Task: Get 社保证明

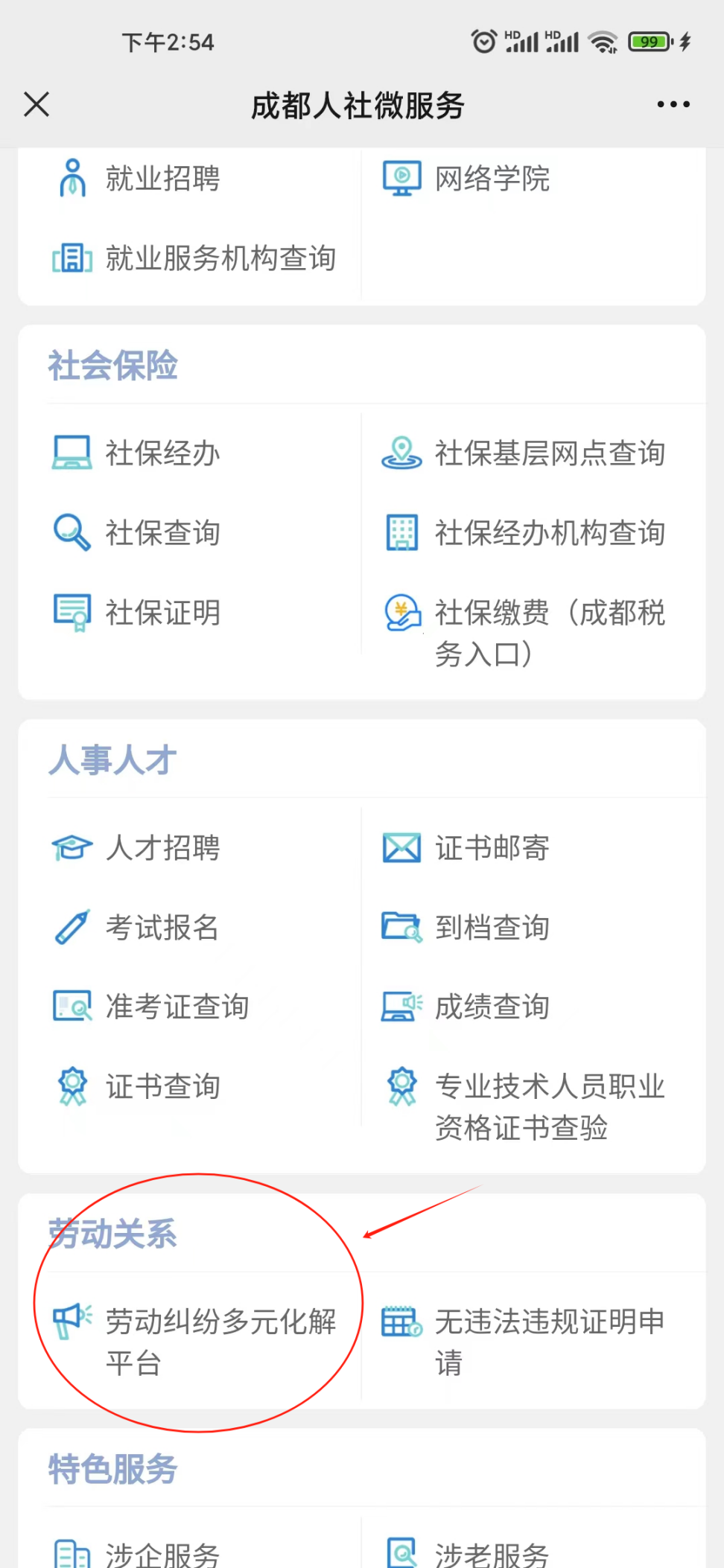Action: (162, 613)
